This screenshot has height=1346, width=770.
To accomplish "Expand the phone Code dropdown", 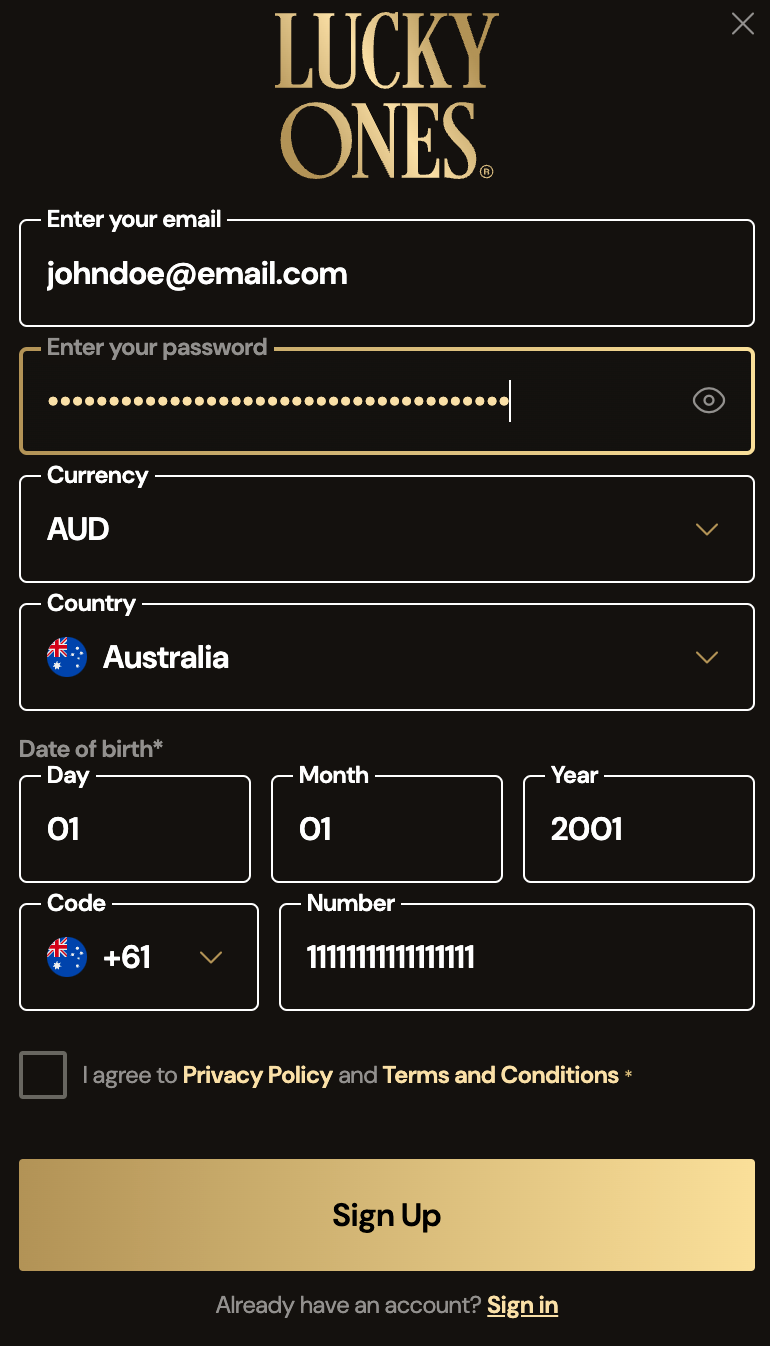I will [211, 957].
